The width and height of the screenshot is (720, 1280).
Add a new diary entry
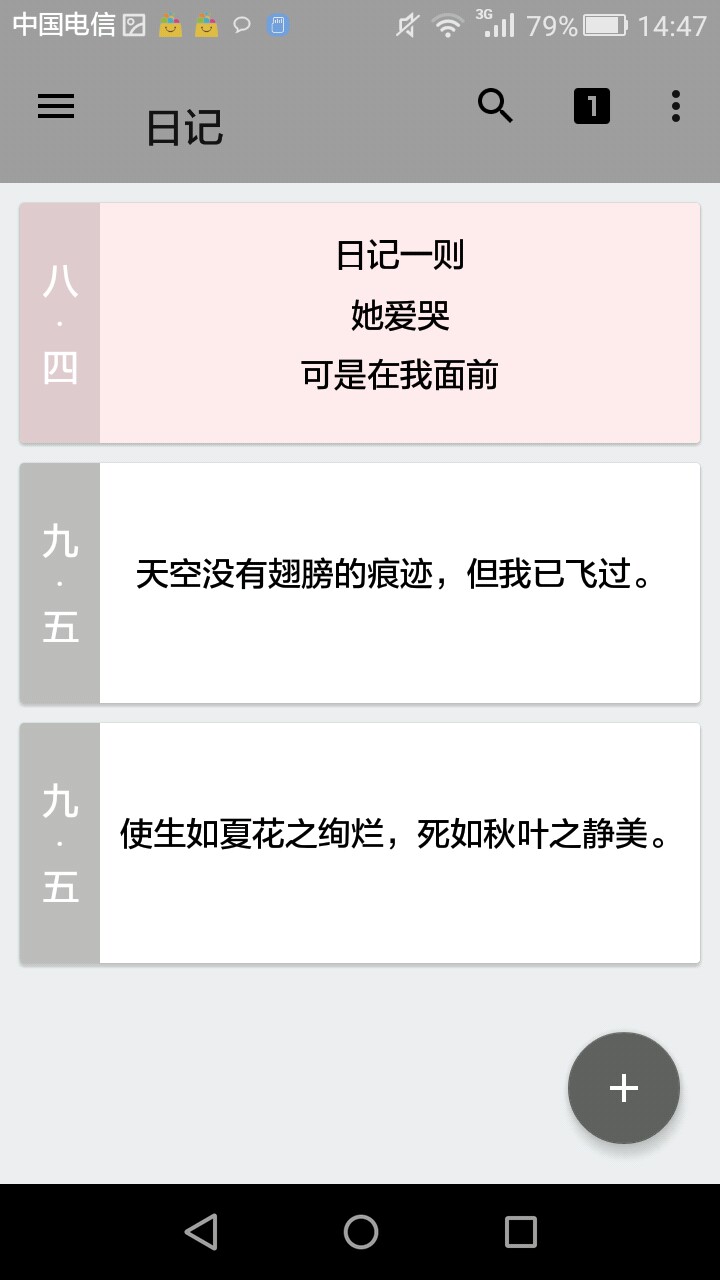[624, 1088]
